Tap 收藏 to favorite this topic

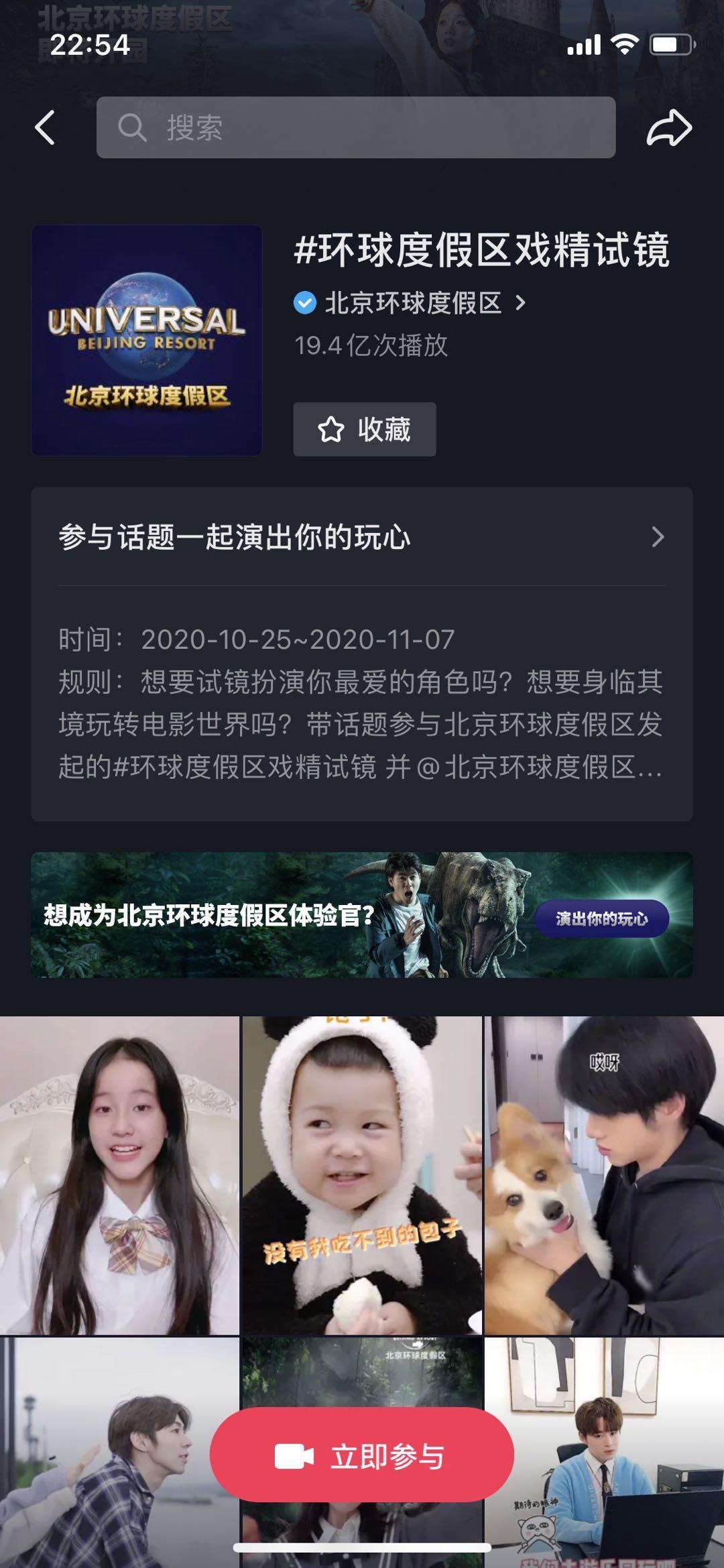(365, 429)
